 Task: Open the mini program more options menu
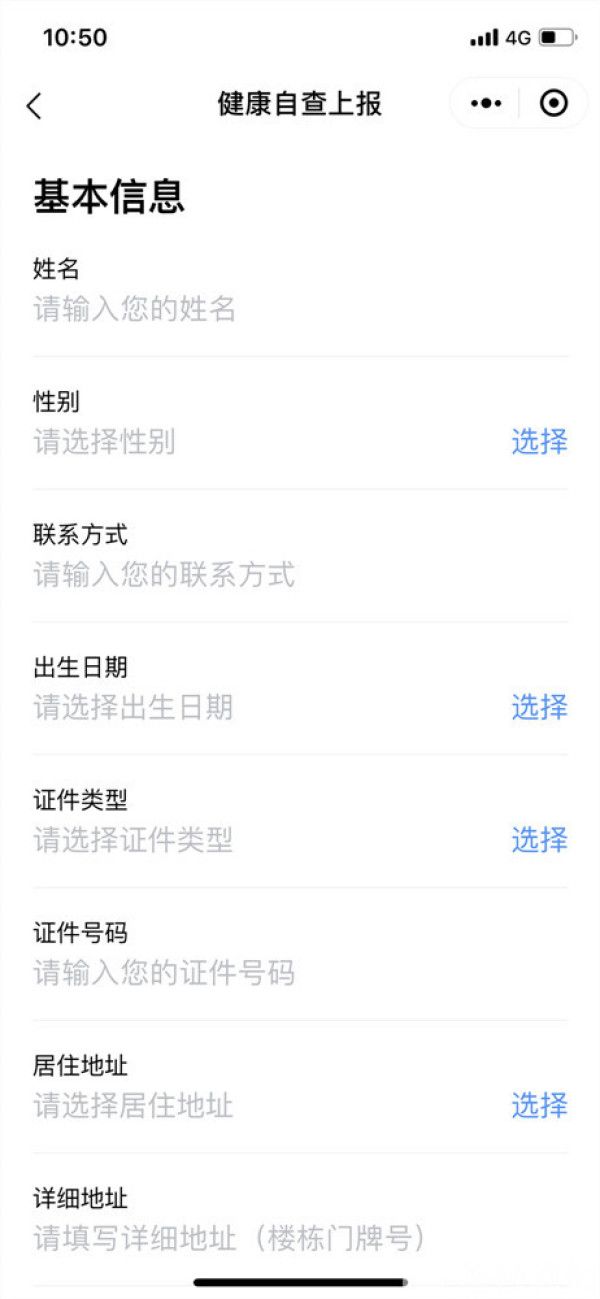[x=486, y=104]
